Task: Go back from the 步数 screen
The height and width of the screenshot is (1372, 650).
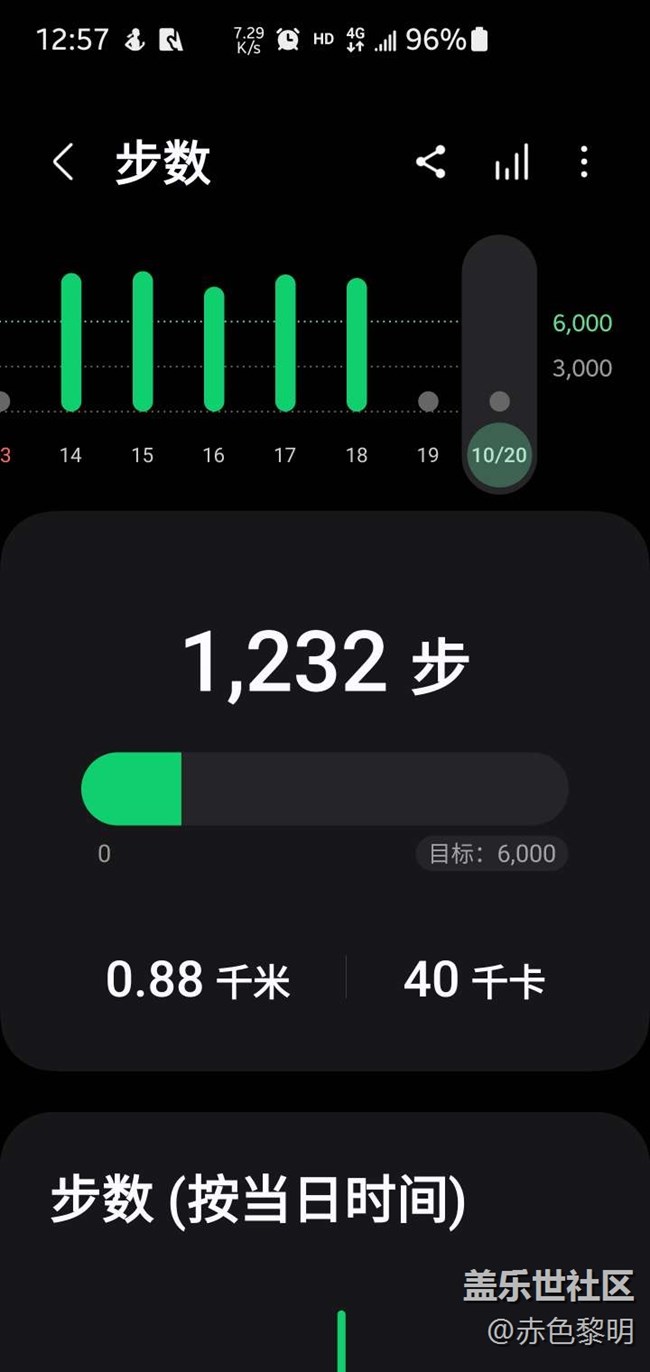Action: point(64,162)
